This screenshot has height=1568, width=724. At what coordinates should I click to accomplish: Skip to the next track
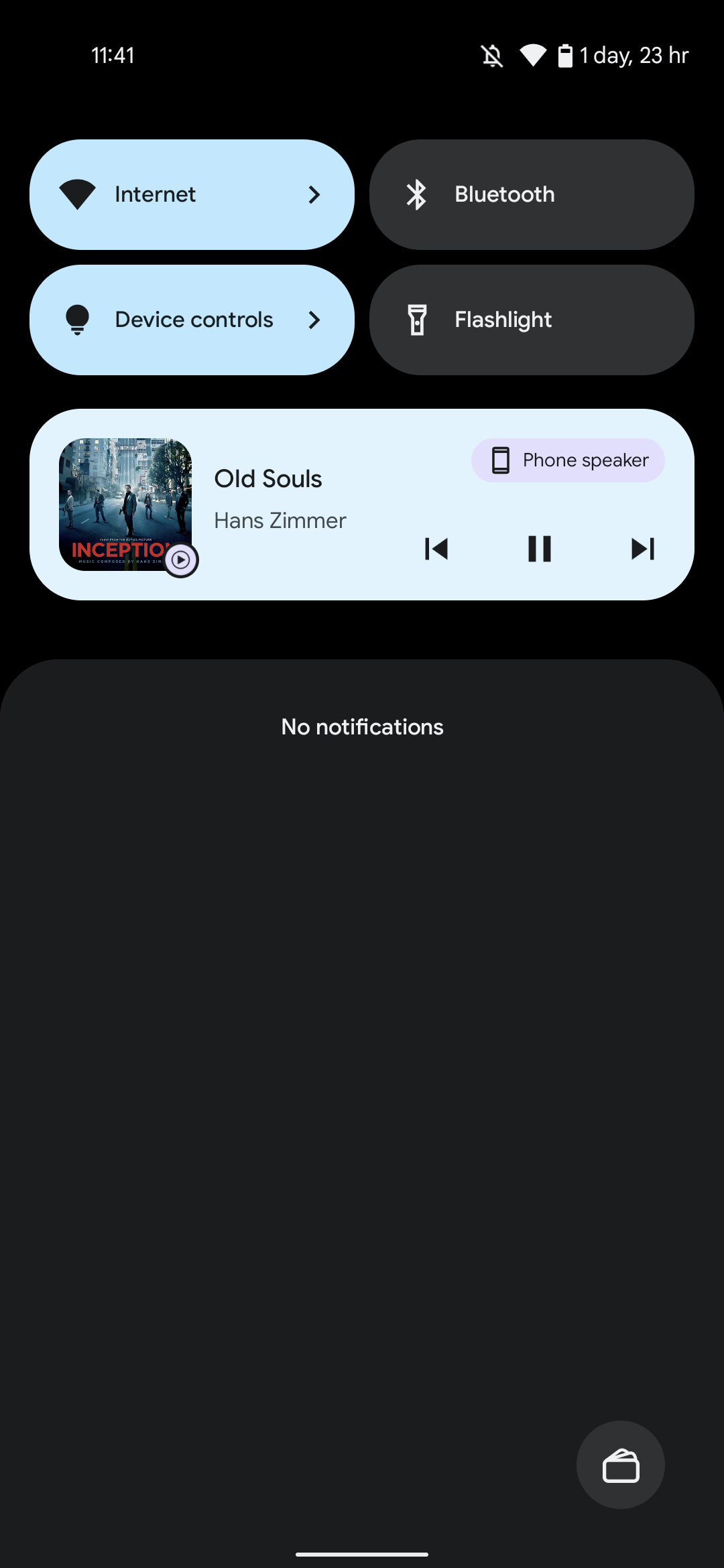pyautogui.click(x=642, y=549)
